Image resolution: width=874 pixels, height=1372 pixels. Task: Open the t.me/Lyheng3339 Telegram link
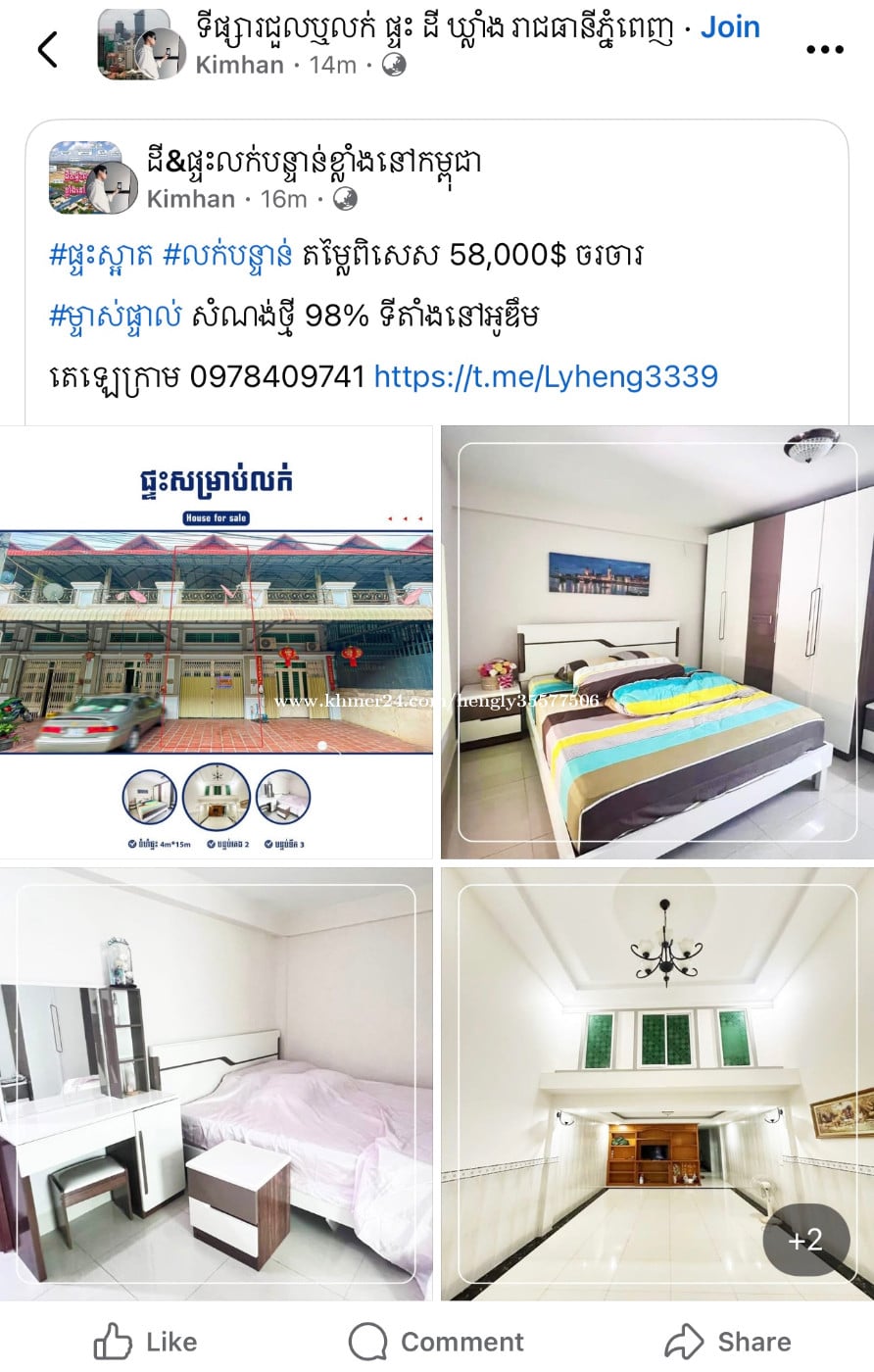coord(546,376)
